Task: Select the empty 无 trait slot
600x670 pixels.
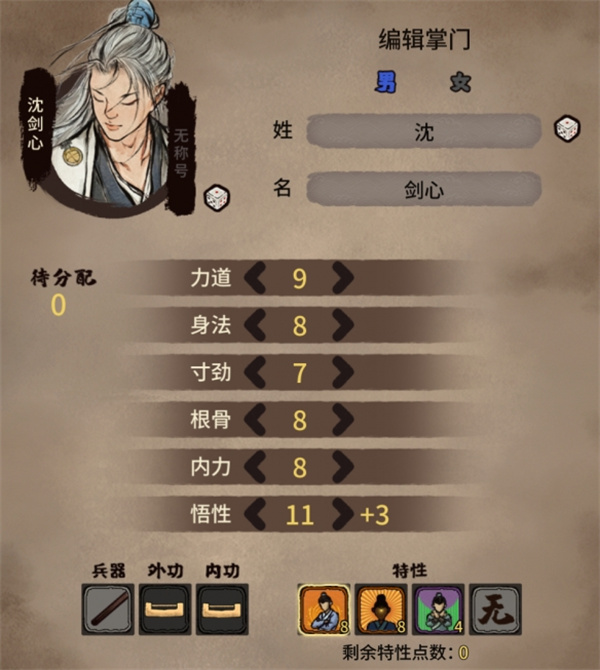Action: pos(495,610)
